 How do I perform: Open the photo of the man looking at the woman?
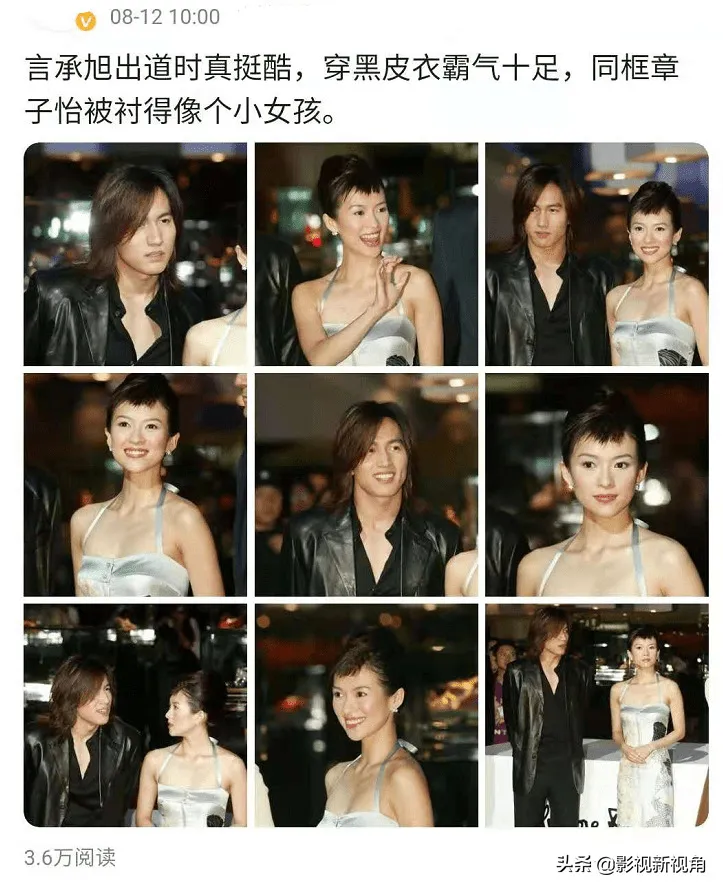click(x=135, y=715)
